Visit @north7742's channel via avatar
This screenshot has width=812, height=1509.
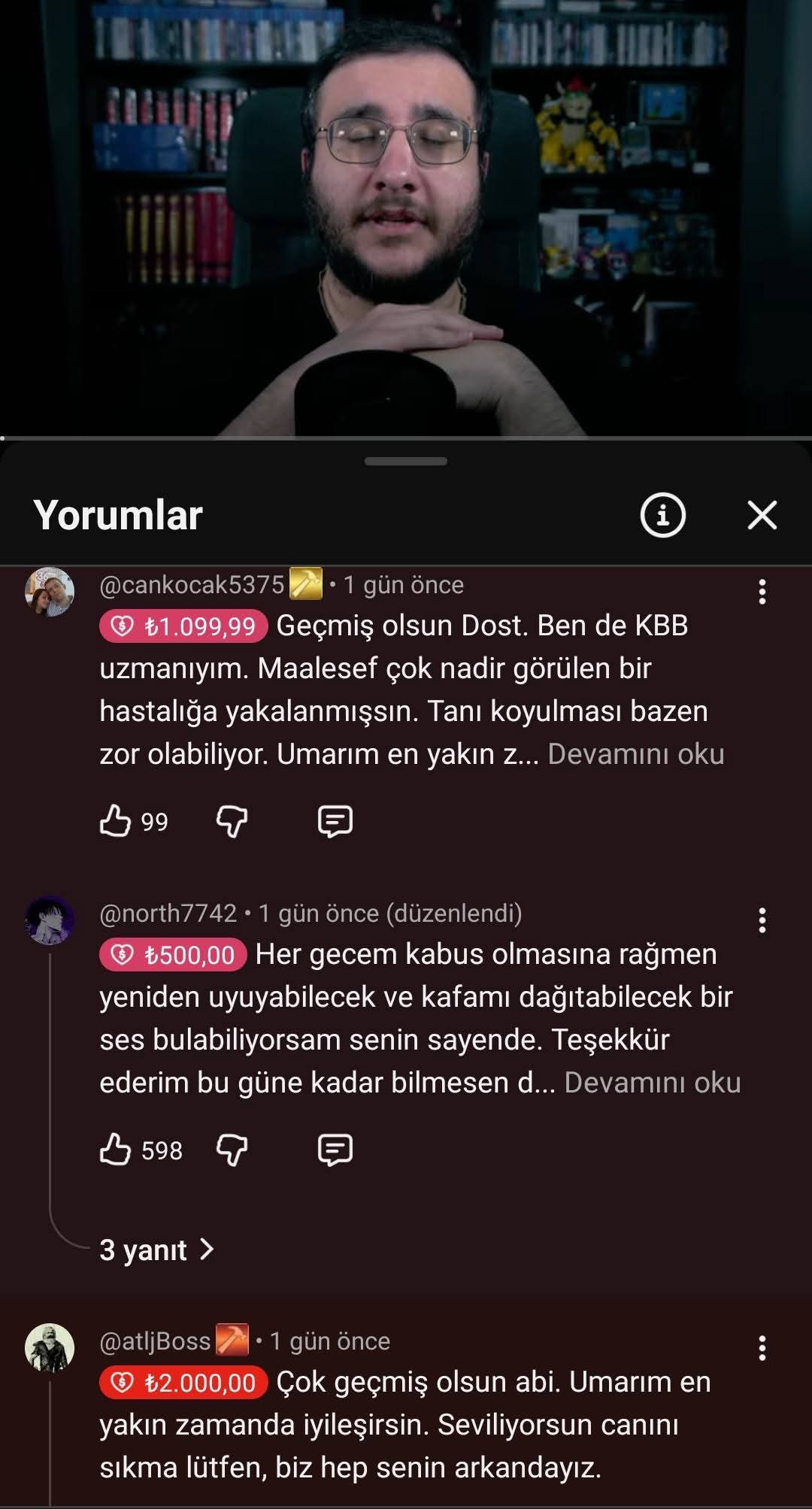pos(50,920)
